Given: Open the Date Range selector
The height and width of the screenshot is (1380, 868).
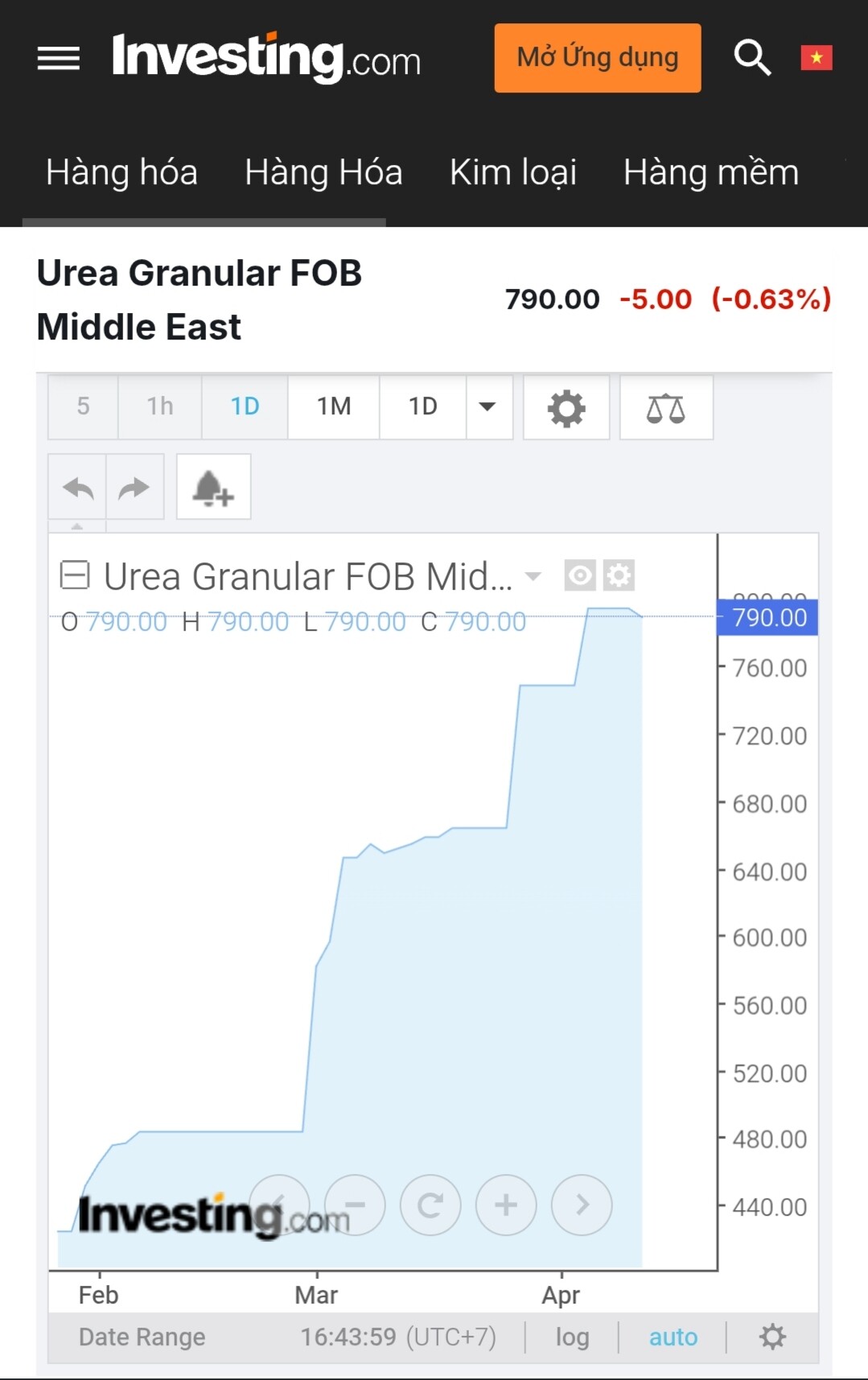Looking at the screenshot, I should tap(142, 1337).
